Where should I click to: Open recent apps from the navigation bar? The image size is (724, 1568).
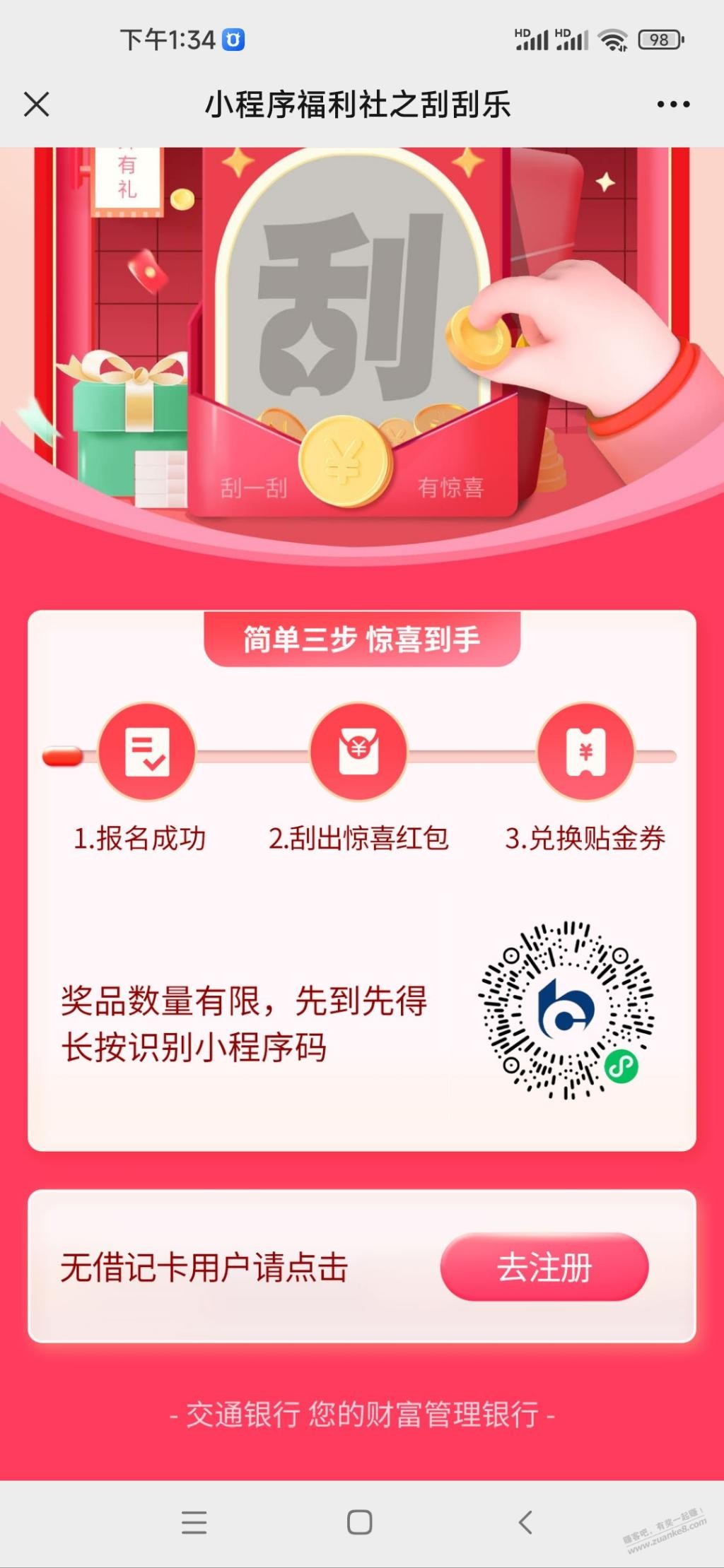click(x=194, y=1522)
